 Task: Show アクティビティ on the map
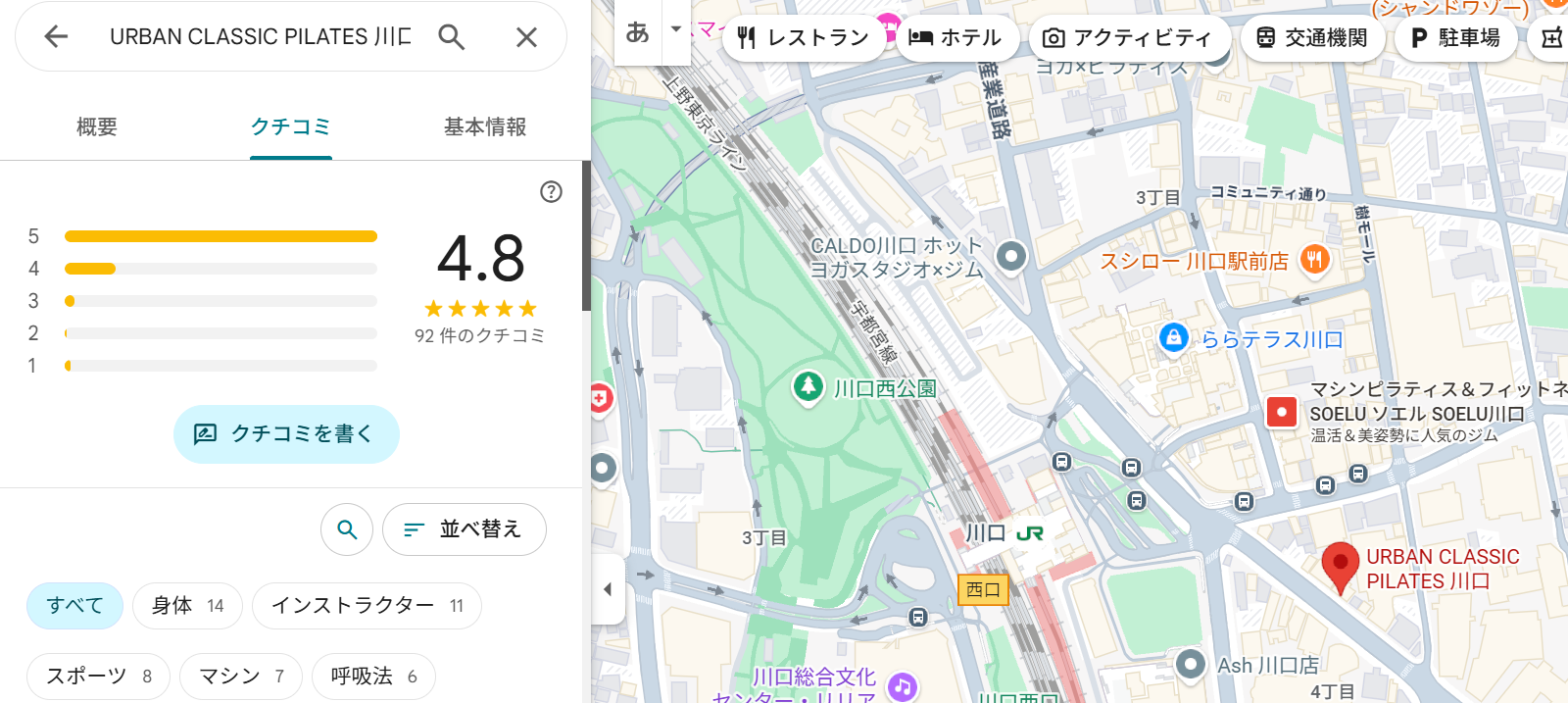(1129, 38)
